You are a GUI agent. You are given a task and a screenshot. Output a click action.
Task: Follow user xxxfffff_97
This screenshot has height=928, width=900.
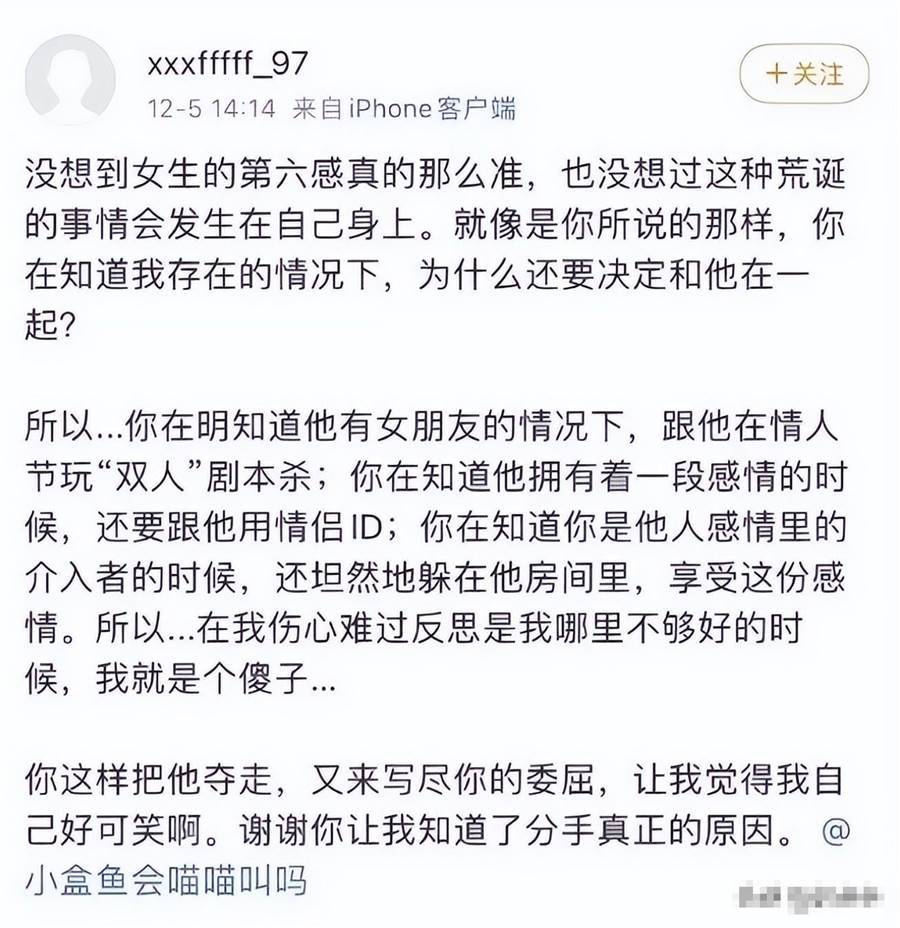tap(803, 73)
